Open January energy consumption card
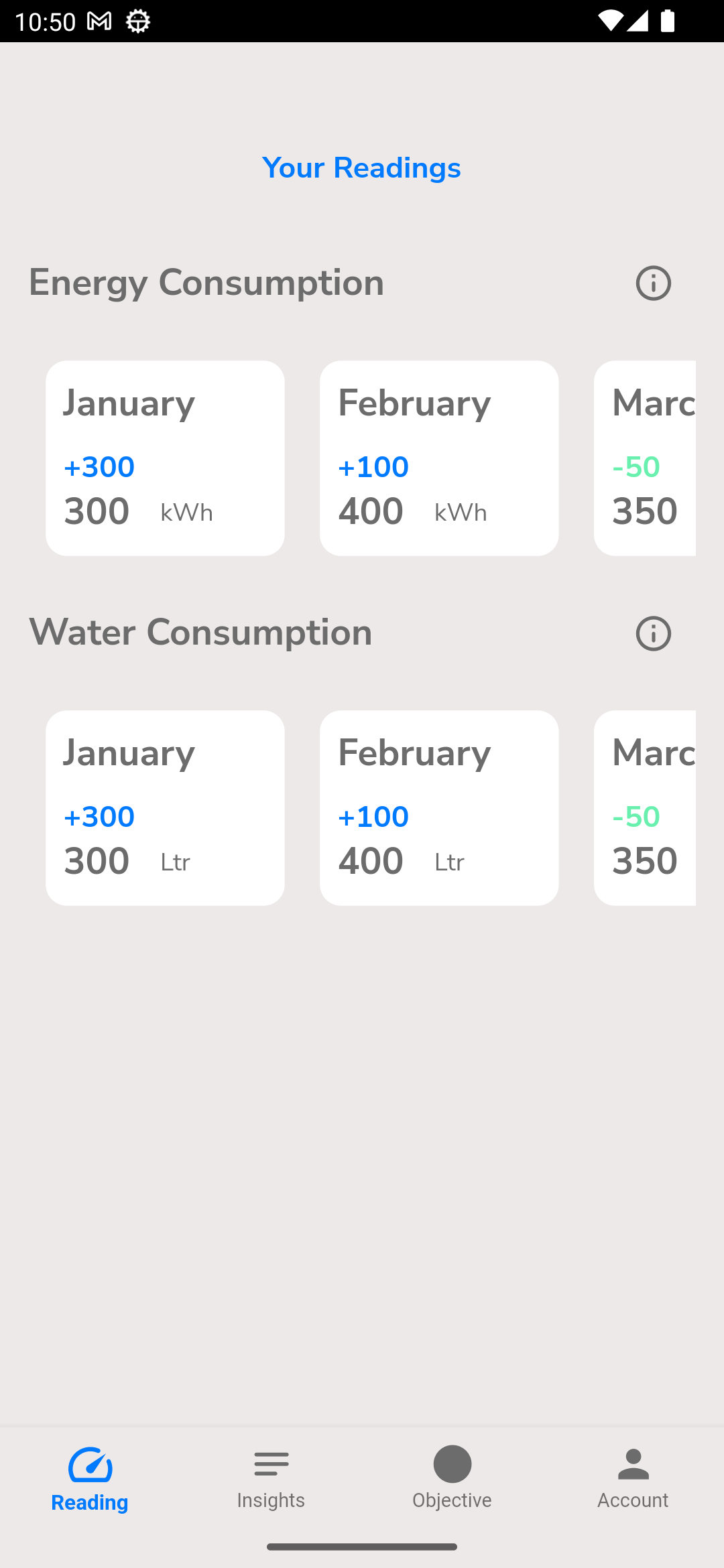 tap(165, 458)
